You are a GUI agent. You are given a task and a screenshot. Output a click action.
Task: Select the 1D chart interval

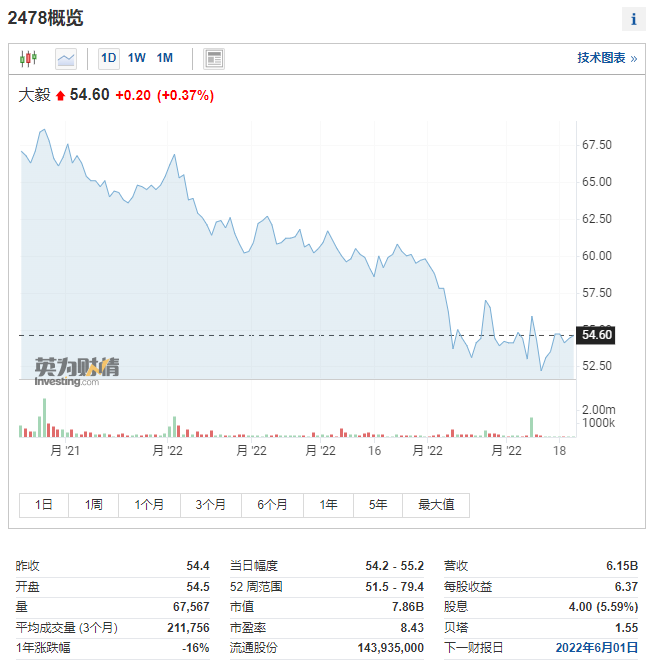(109, 58)
